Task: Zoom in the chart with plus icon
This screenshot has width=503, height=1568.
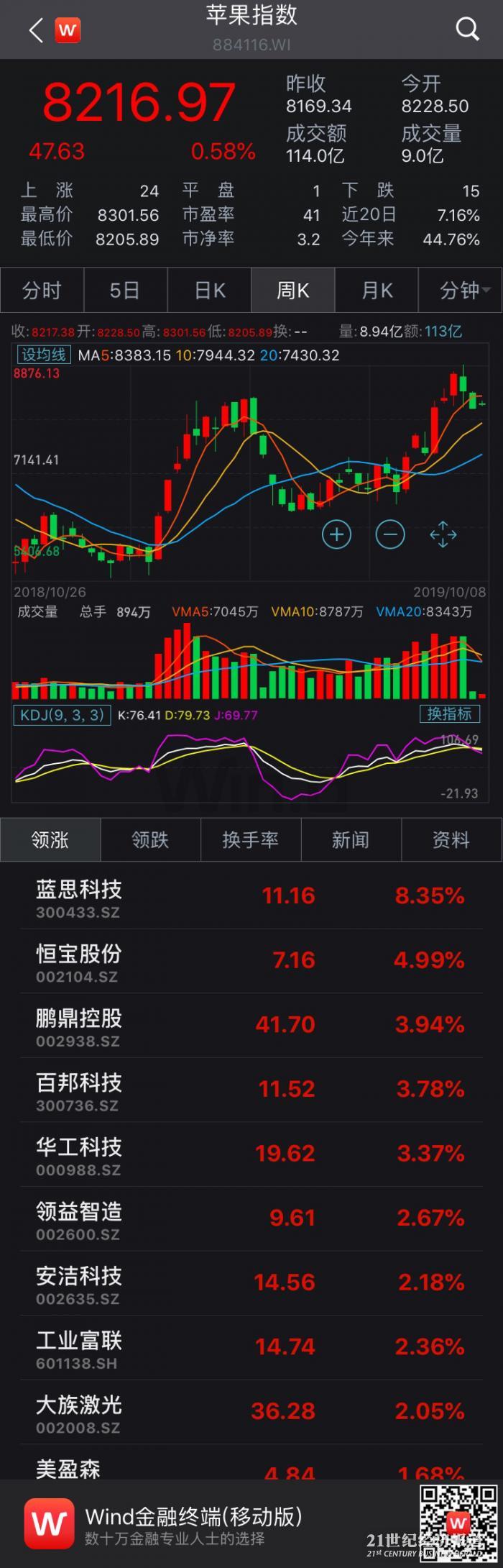Action: tap(336, 534)
